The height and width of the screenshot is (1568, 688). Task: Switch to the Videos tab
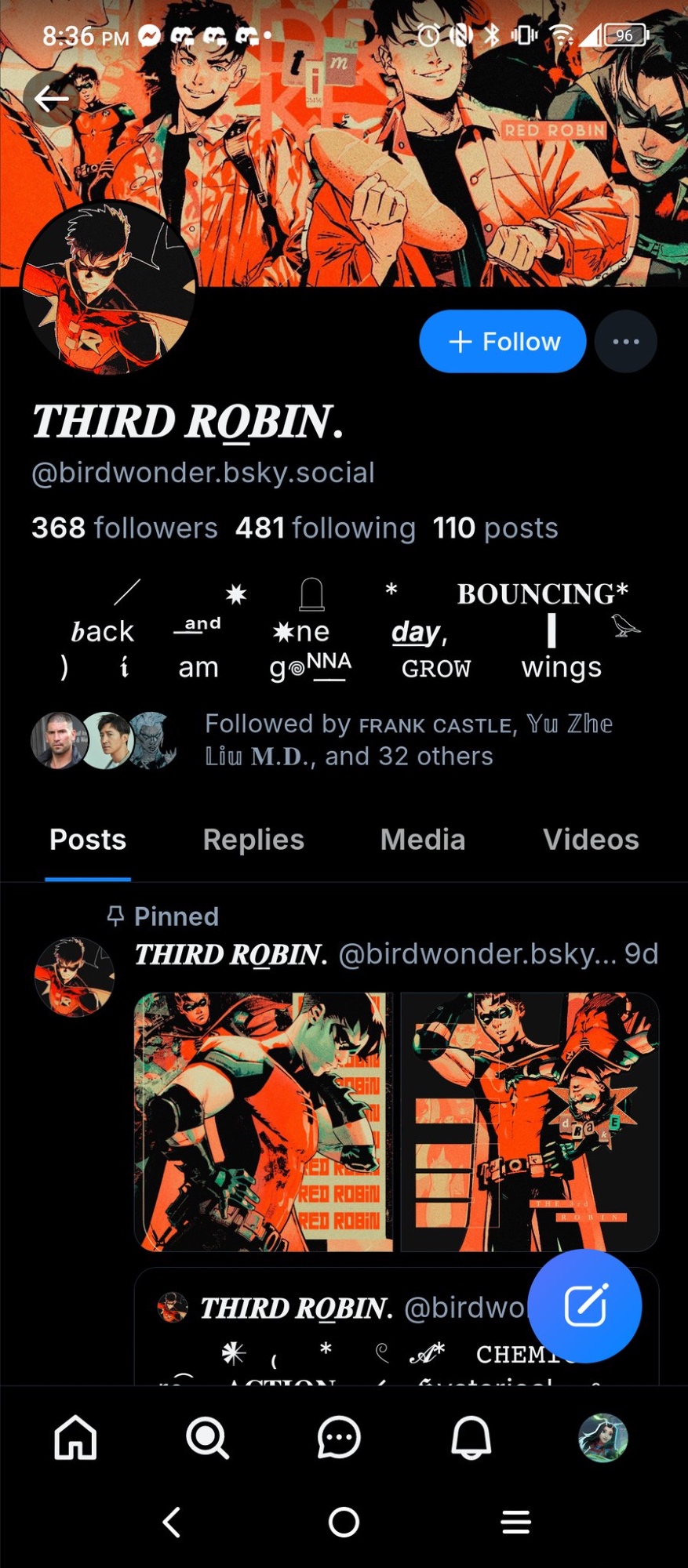tap(591, 840)
